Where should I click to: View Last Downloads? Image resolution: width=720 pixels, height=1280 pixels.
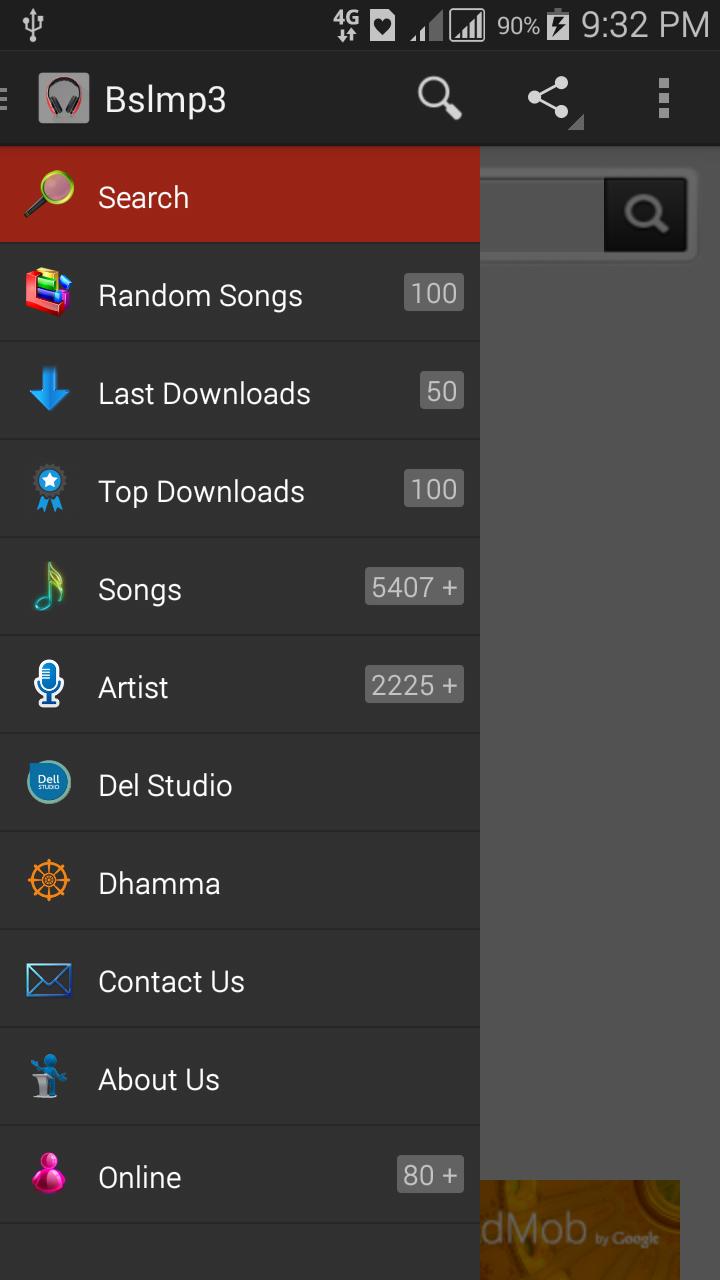coord(240,393)
